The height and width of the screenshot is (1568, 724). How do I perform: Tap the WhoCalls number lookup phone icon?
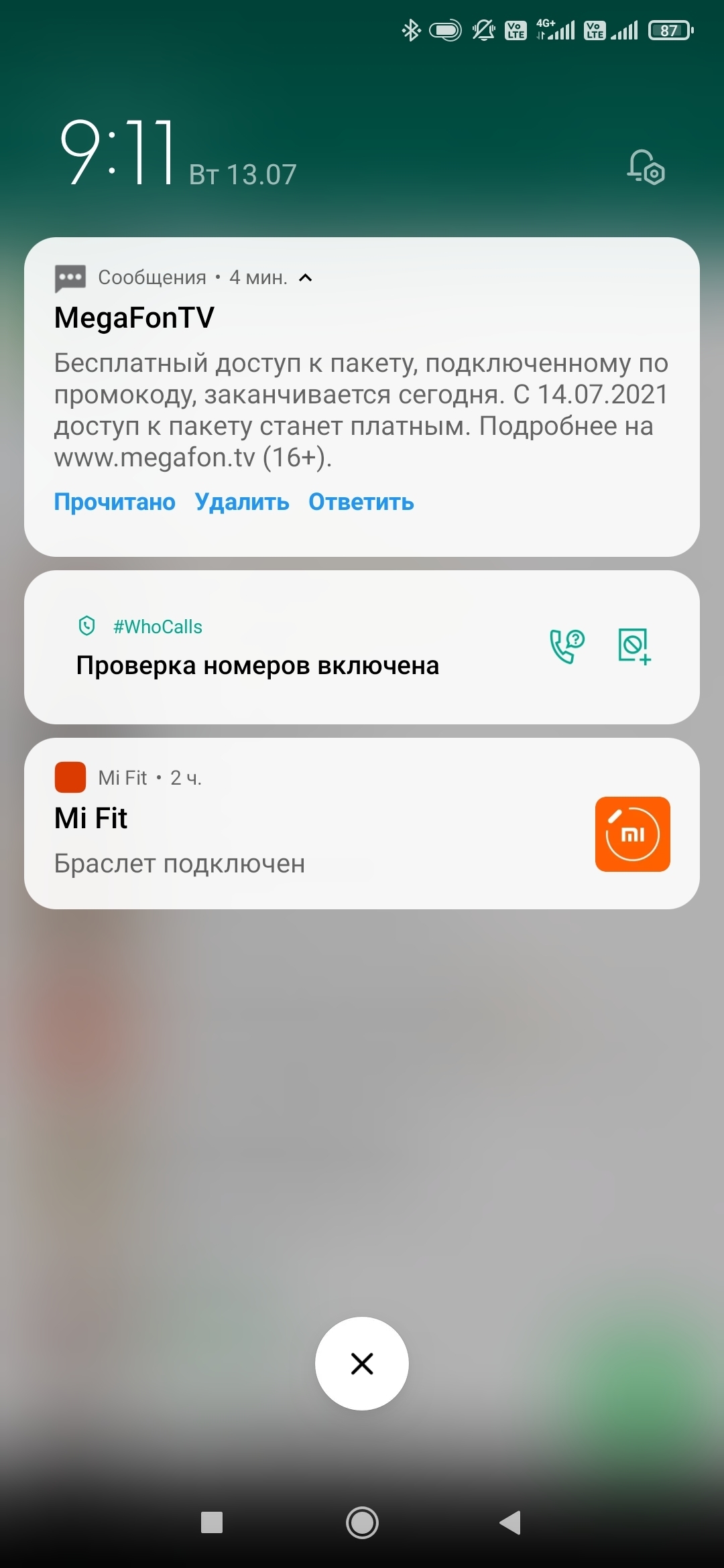567,646
